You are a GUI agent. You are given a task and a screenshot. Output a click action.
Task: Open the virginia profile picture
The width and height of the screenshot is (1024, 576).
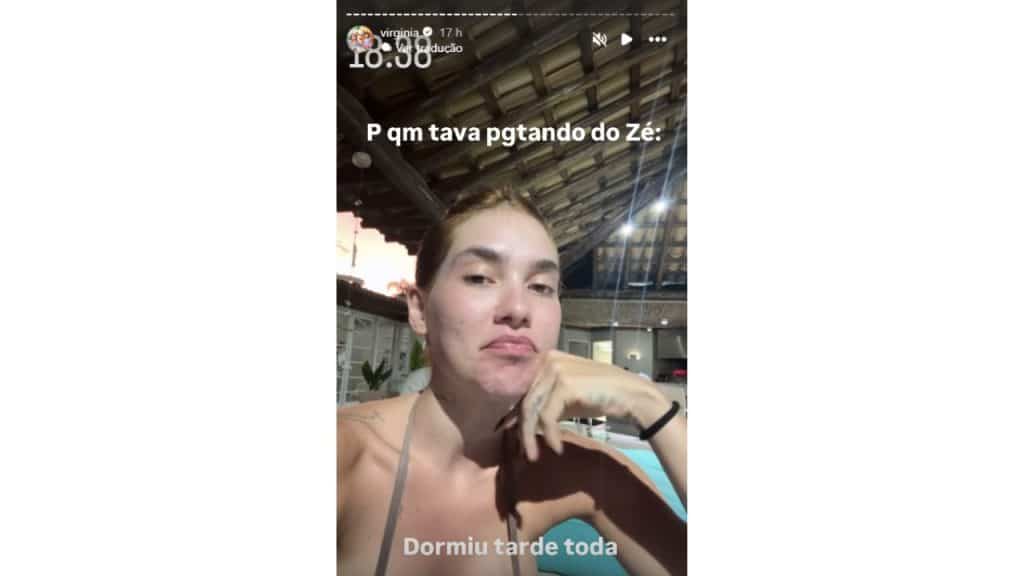tap(361, 39)
